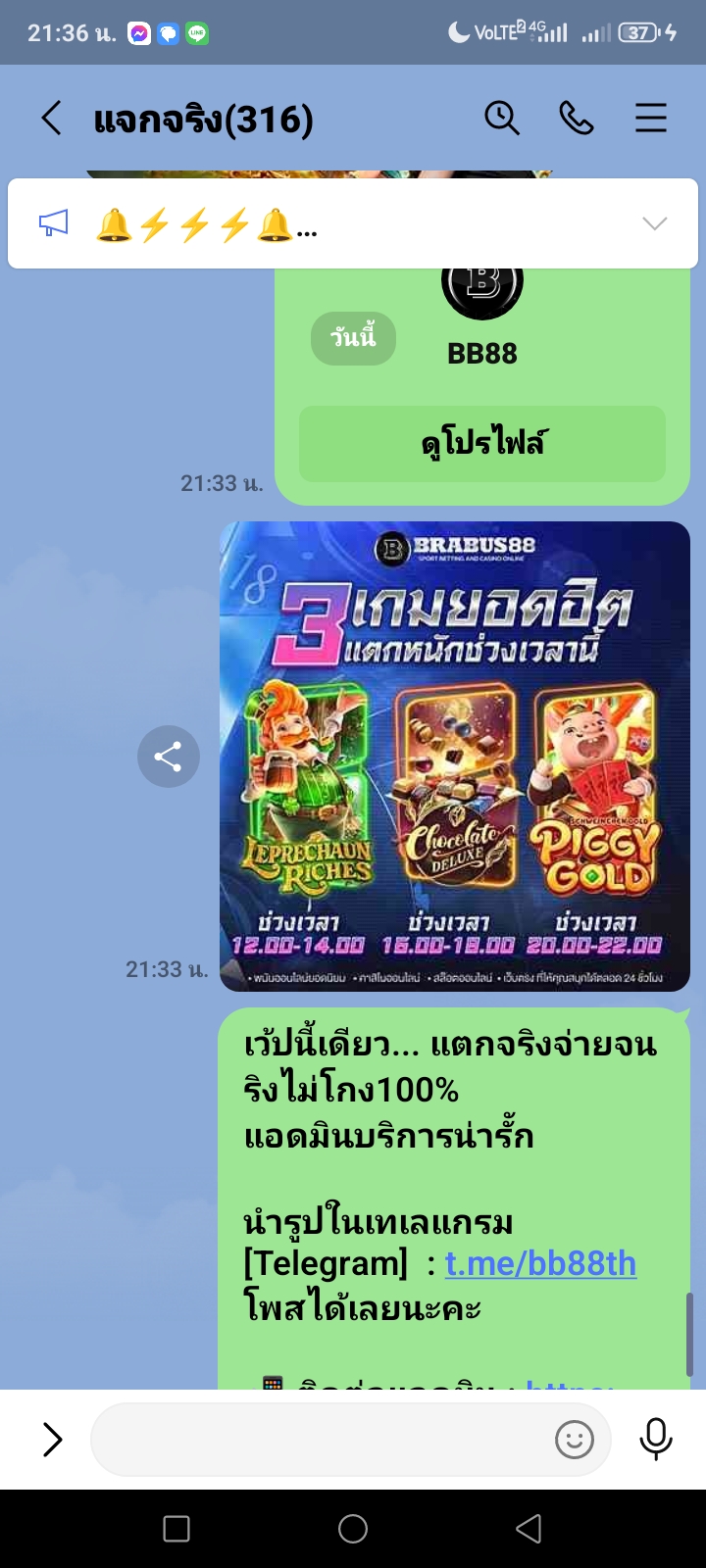Tap the ดูโปรไฟล์ button for BB88
Viewport: 706px width, 1568px height.
pos(482,444)
